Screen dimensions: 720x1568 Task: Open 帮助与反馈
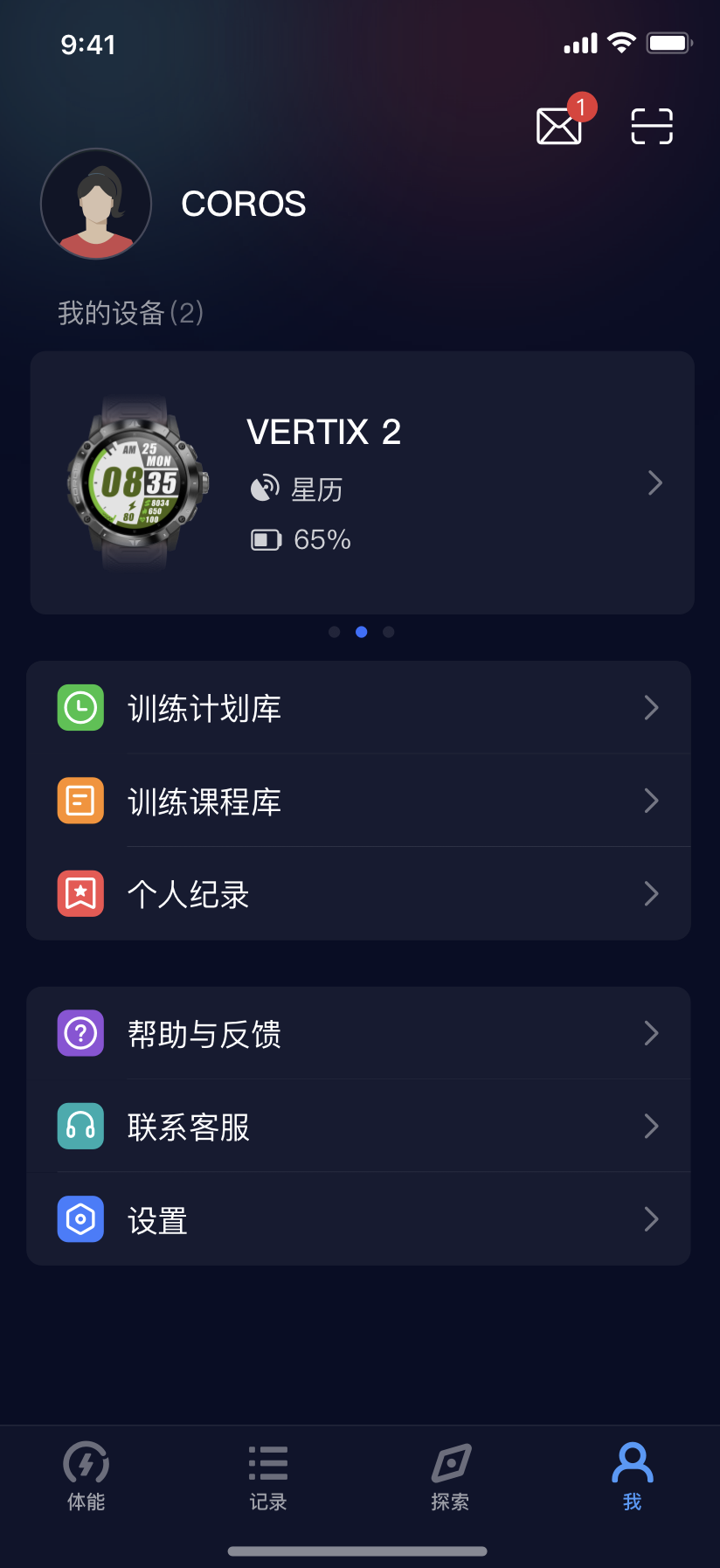pyautogui.click(x=358, y=1033)
